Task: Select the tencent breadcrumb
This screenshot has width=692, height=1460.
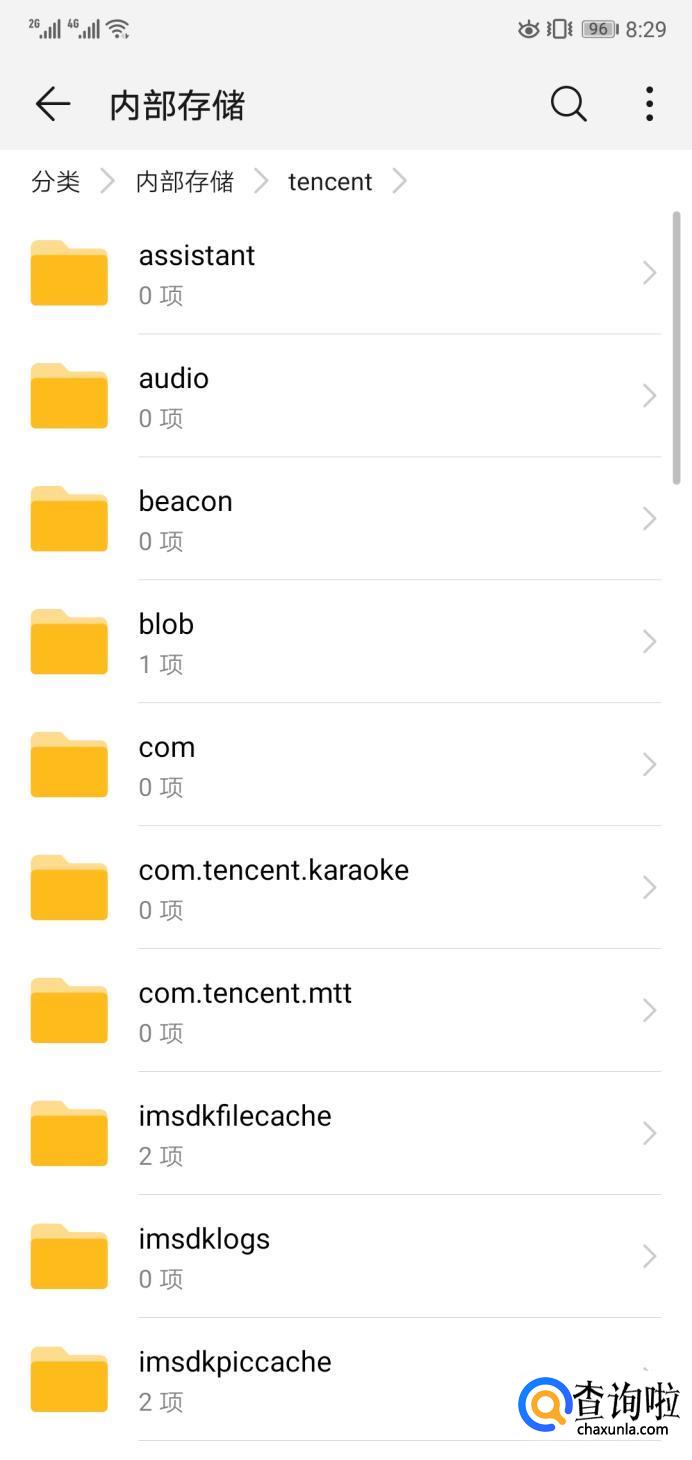Action: (x=330, y=182)
